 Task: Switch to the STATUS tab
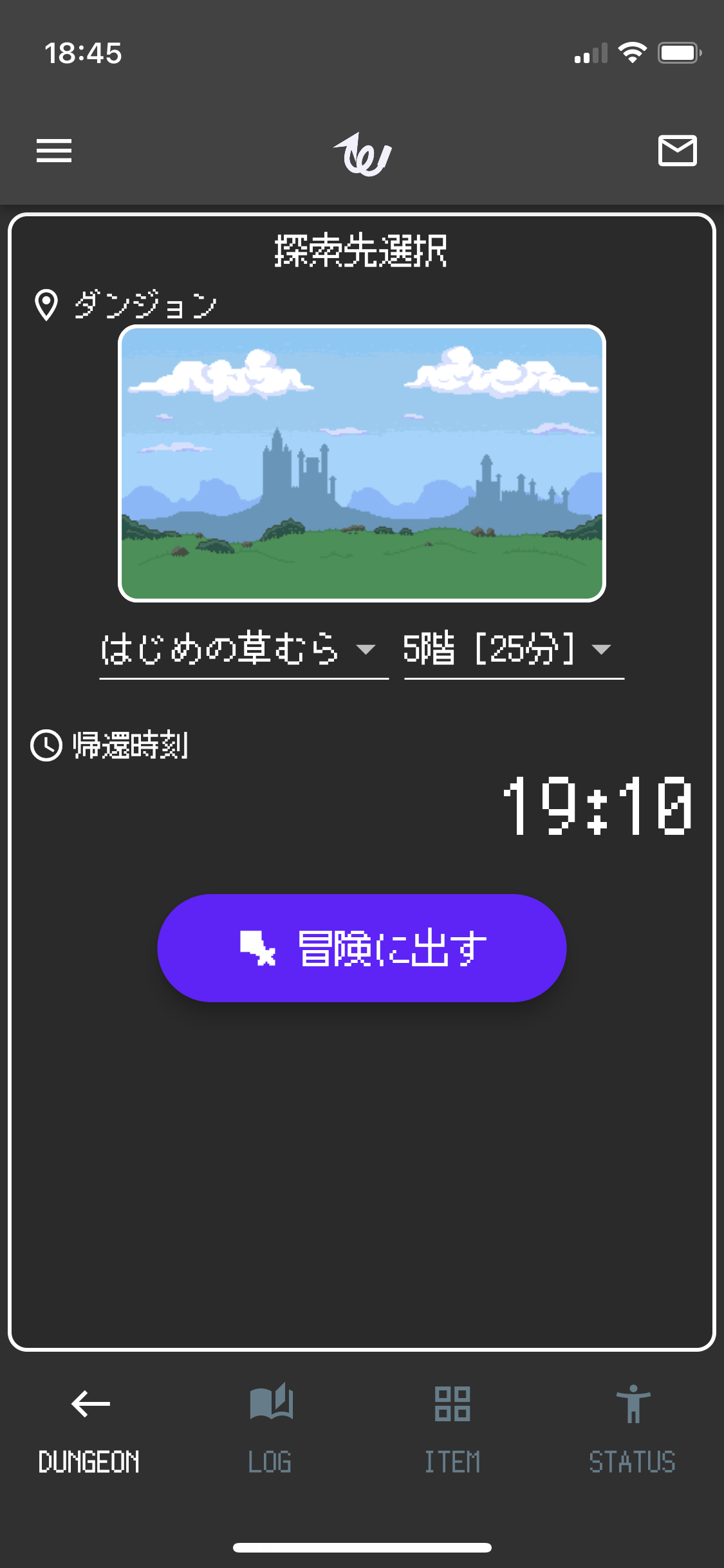point(633,1429)
